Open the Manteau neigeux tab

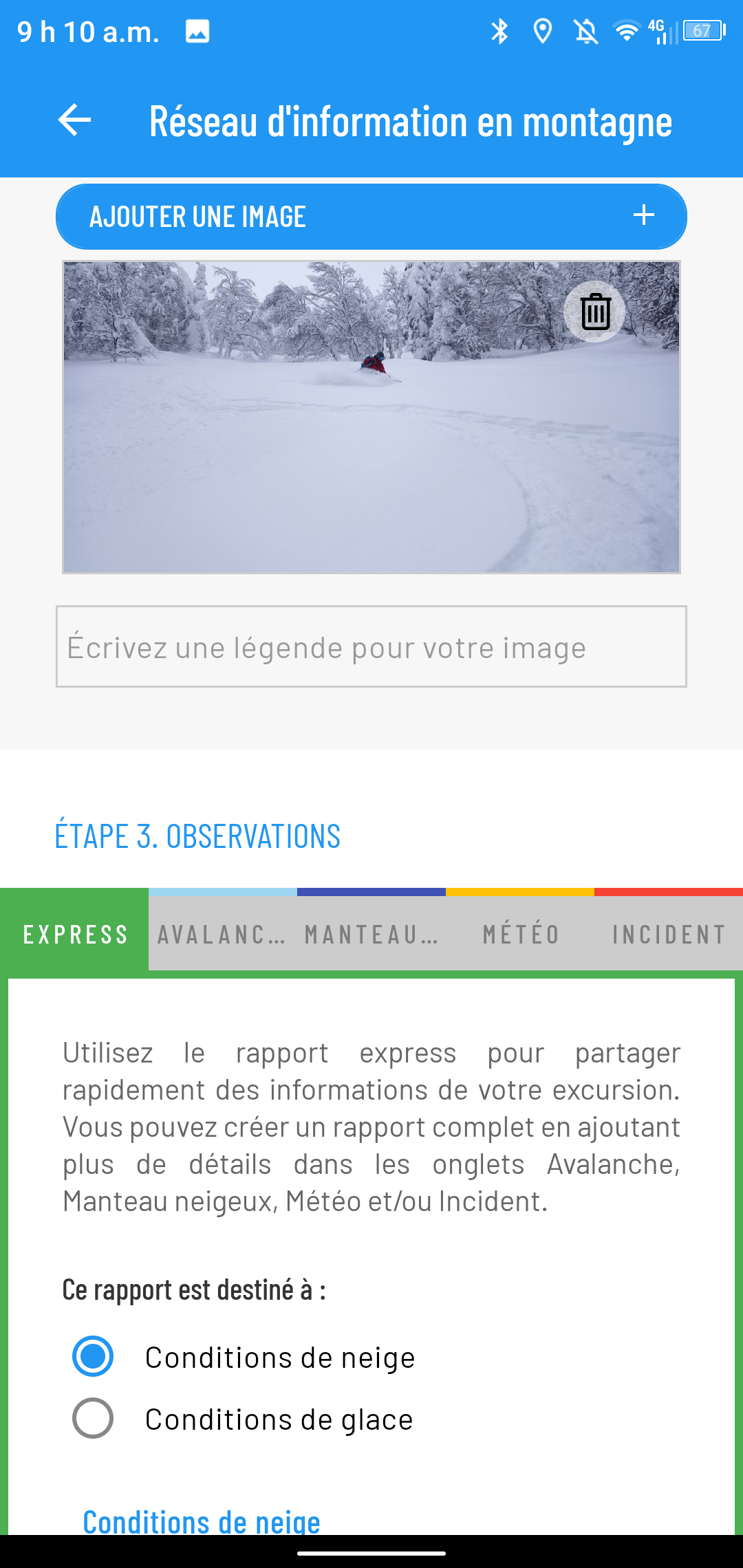click(x=371, y=934)
